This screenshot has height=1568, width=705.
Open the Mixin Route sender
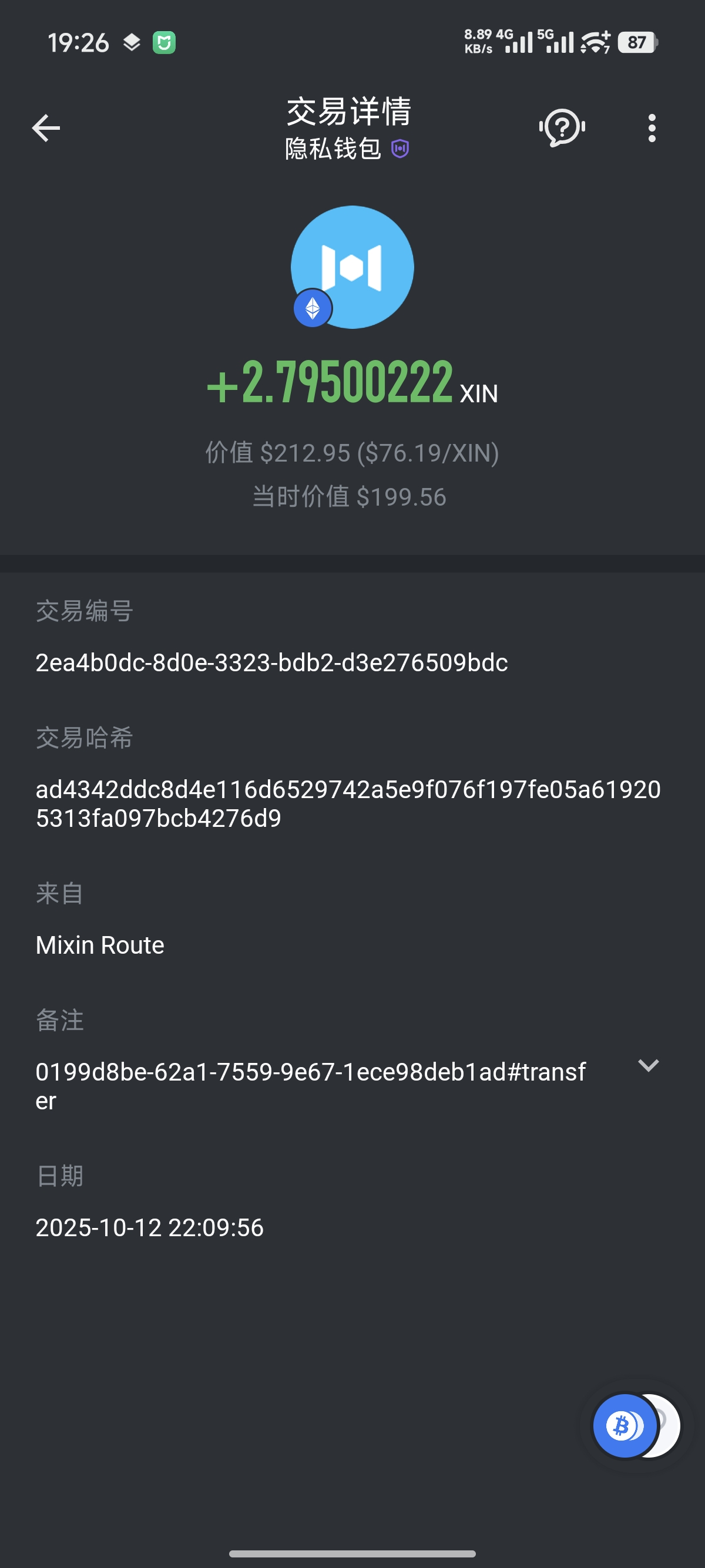(x=100, y=945)
